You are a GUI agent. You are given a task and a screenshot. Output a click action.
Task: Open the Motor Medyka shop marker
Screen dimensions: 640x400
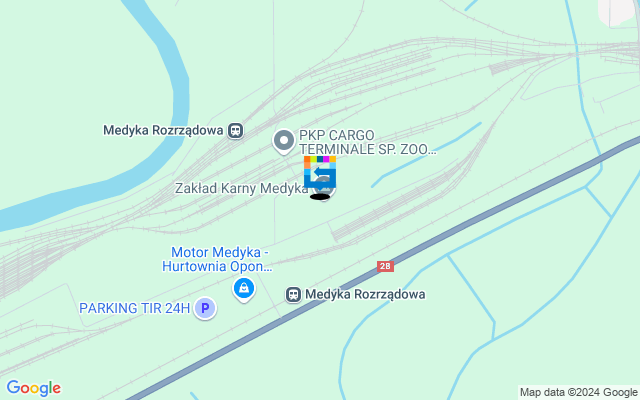[243, 289]
